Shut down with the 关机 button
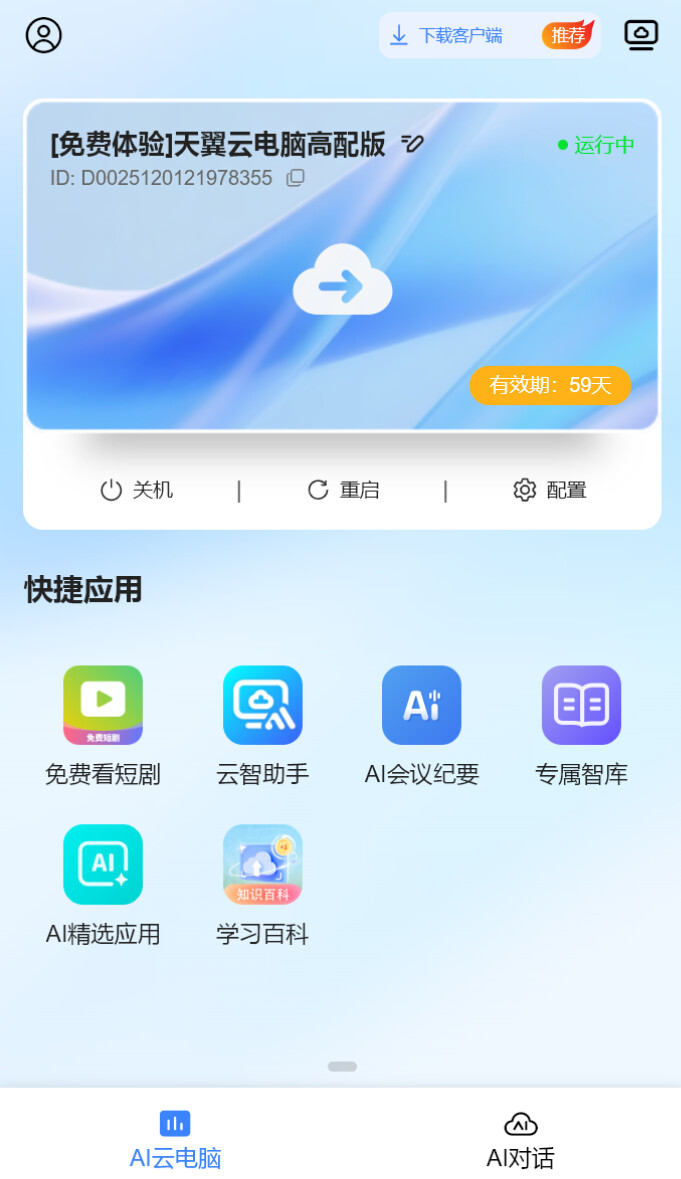The image size is (681, 1179). click(137, 490)
